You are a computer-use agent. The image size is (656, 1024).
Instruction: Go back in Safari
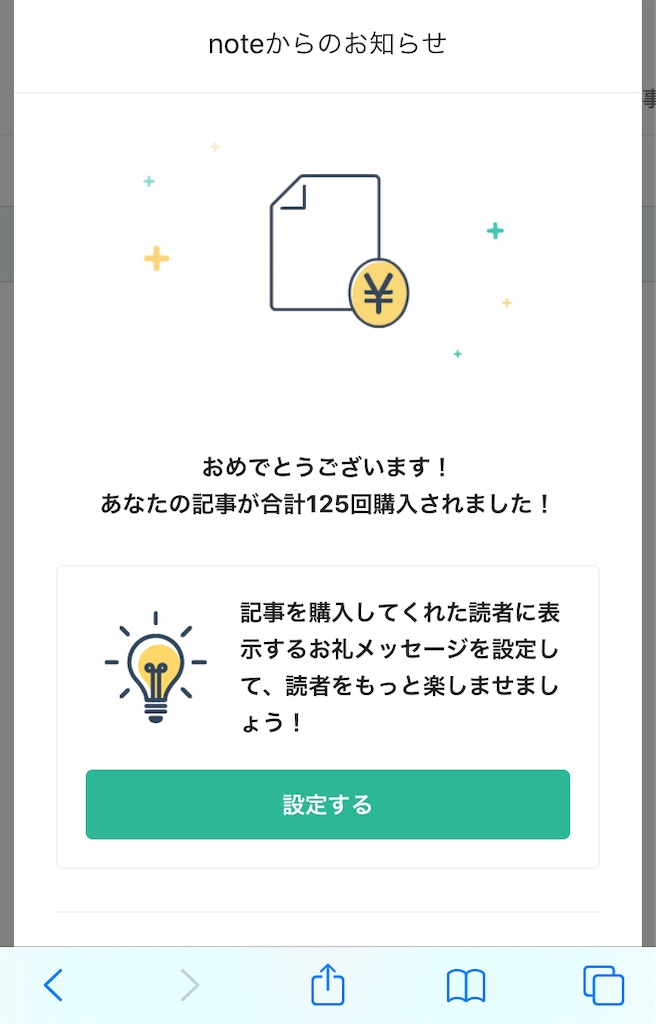(x=54, y=985)
